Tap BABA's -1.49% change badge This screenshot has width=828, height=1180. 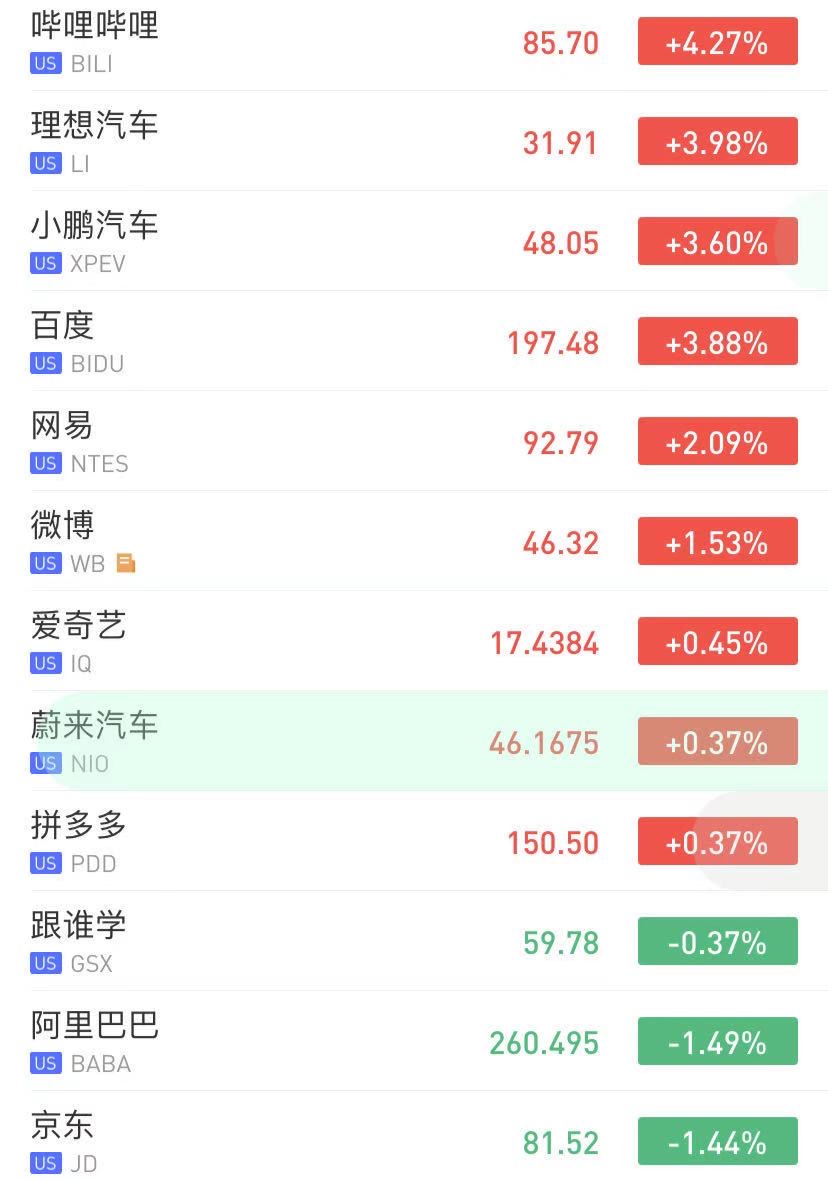click(x=717, y=1042)
